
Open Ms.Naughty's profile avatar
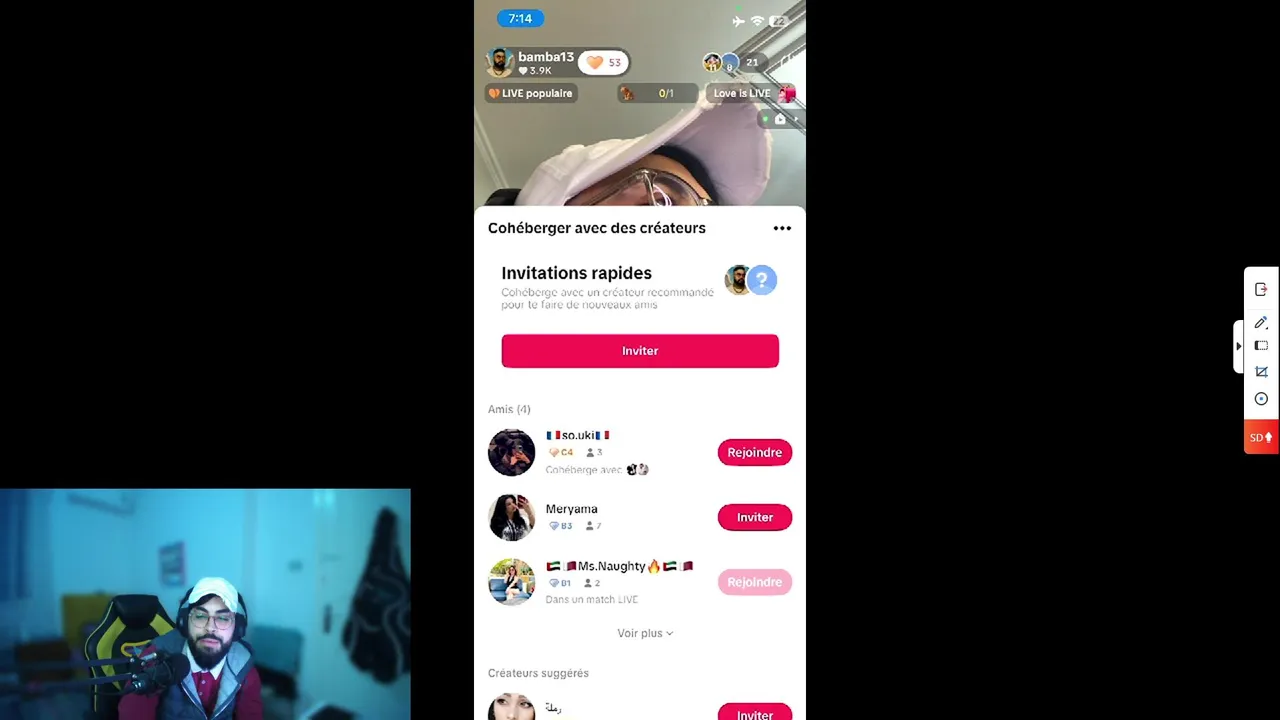coord(511,582)
